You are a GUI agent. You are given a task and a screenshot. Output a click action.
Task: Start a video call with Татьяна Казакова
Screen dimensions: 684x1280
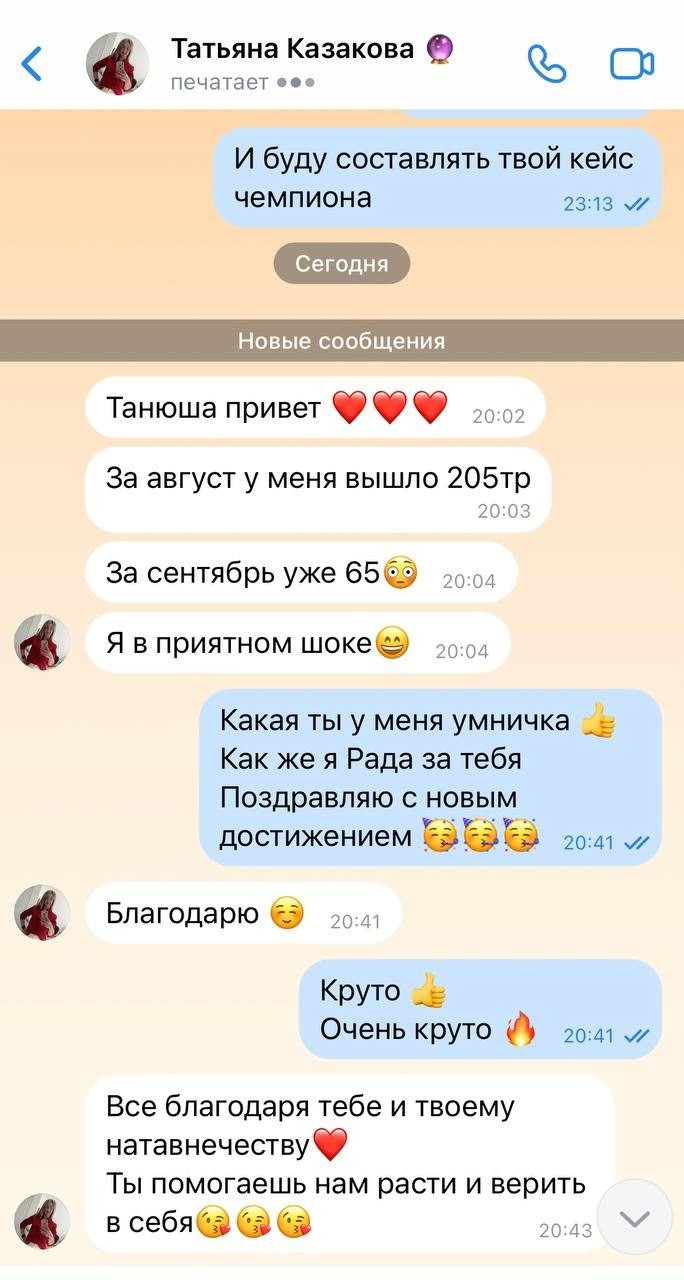pyautogui.click(x=632, y=64)
